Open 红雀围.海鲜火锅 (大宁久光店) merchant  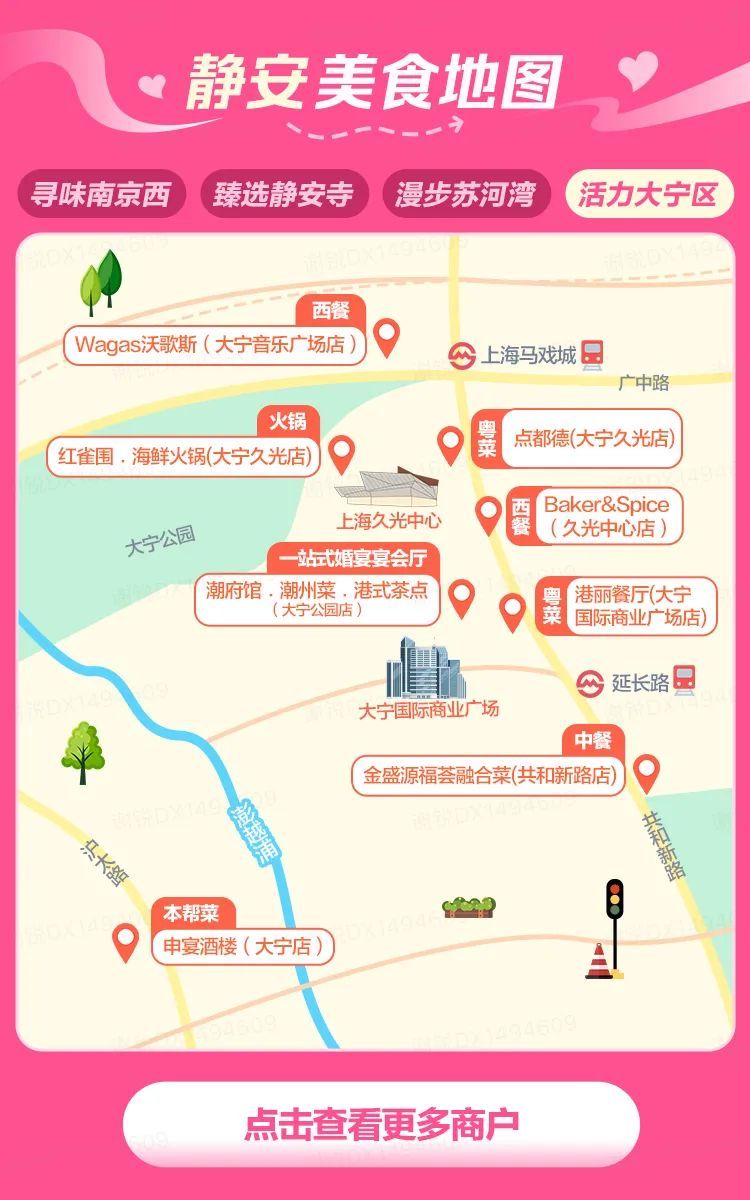pyautogui.click(x=183, y=458)
